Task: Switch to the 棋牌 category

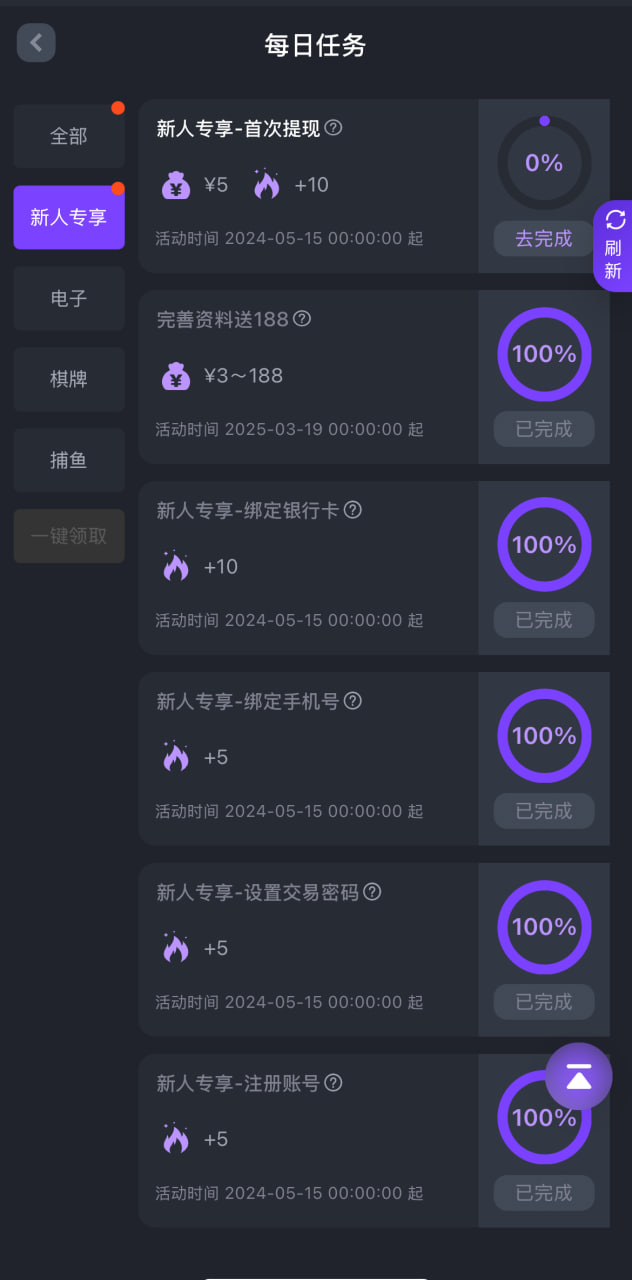Action: point(69,379)
